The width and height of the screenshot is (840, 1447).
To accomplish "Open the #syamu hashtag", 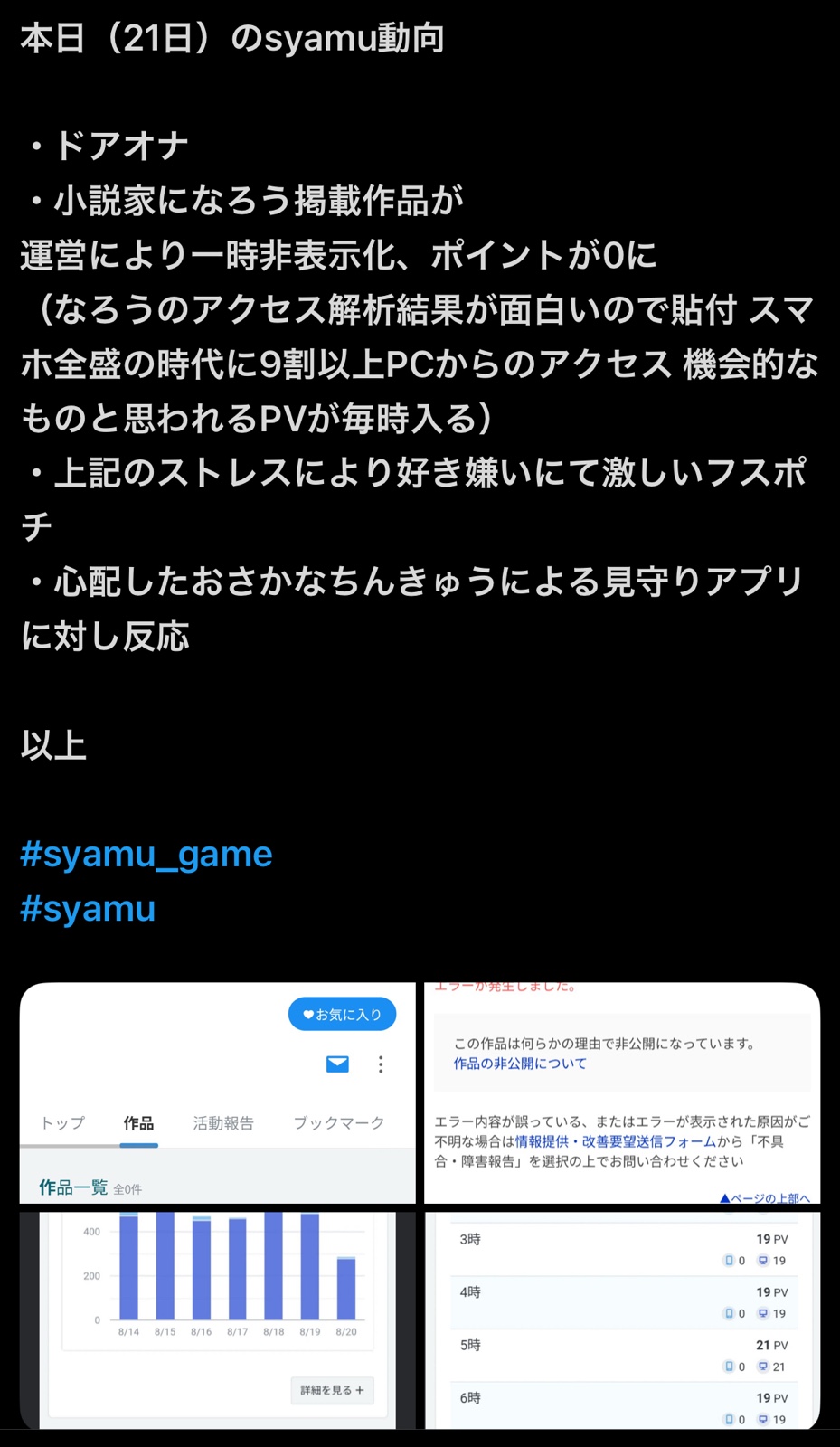I will [x=88, y=909].
